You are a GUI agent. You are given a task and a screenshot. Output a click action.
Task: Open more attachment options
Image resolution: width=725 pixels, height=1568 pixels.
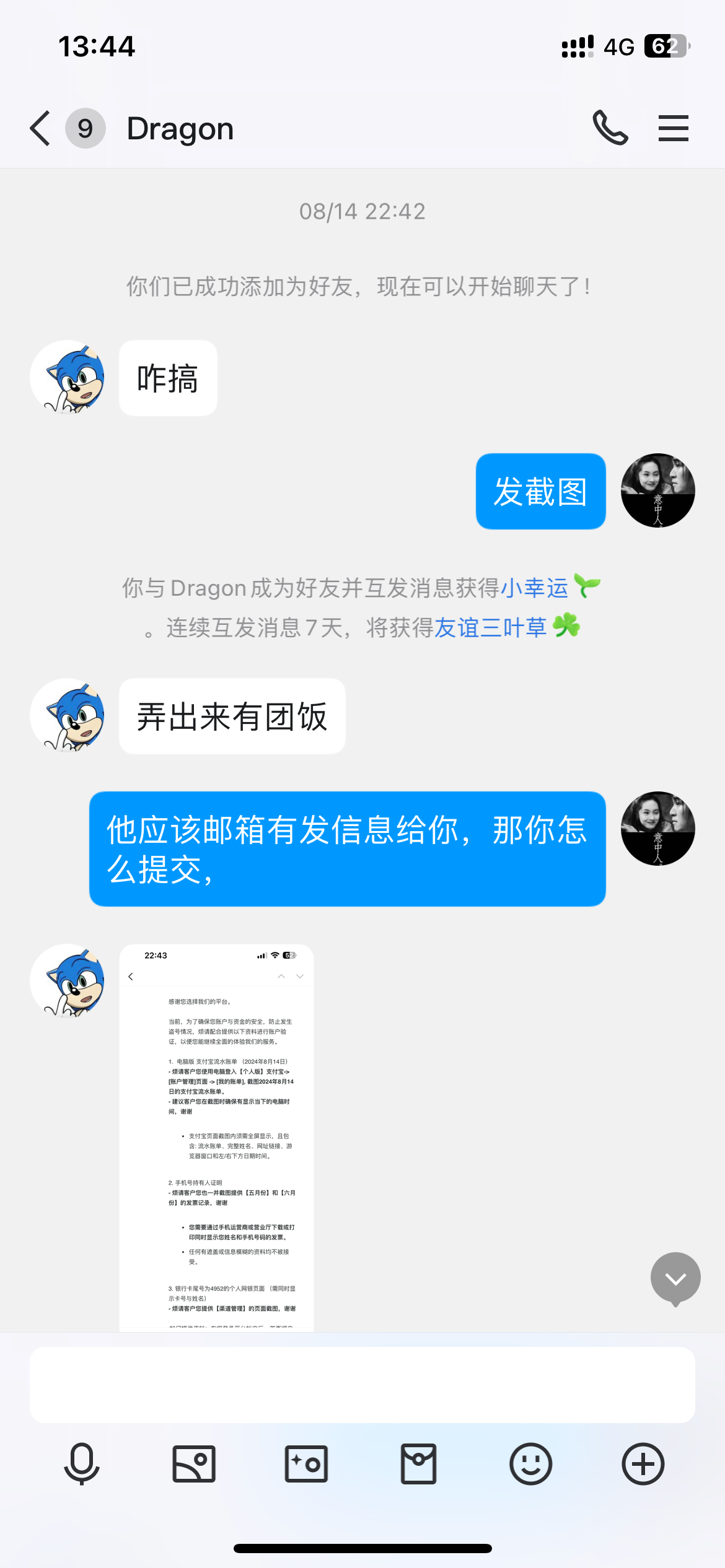(x=643, y=1464)
